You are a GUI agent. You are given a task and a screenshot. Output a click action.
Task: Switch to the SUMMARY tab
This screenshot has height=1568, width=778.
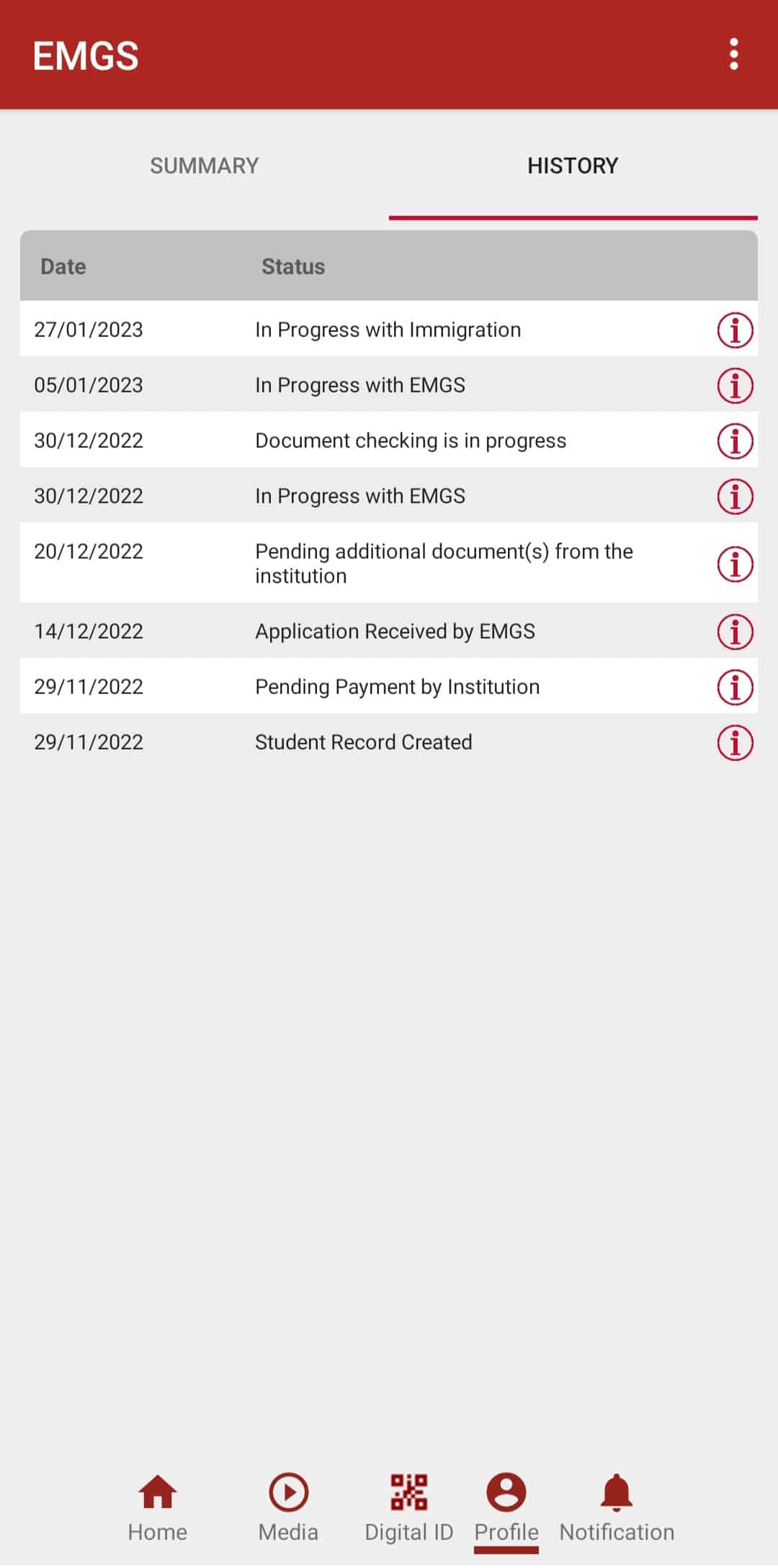click(204, 166)
